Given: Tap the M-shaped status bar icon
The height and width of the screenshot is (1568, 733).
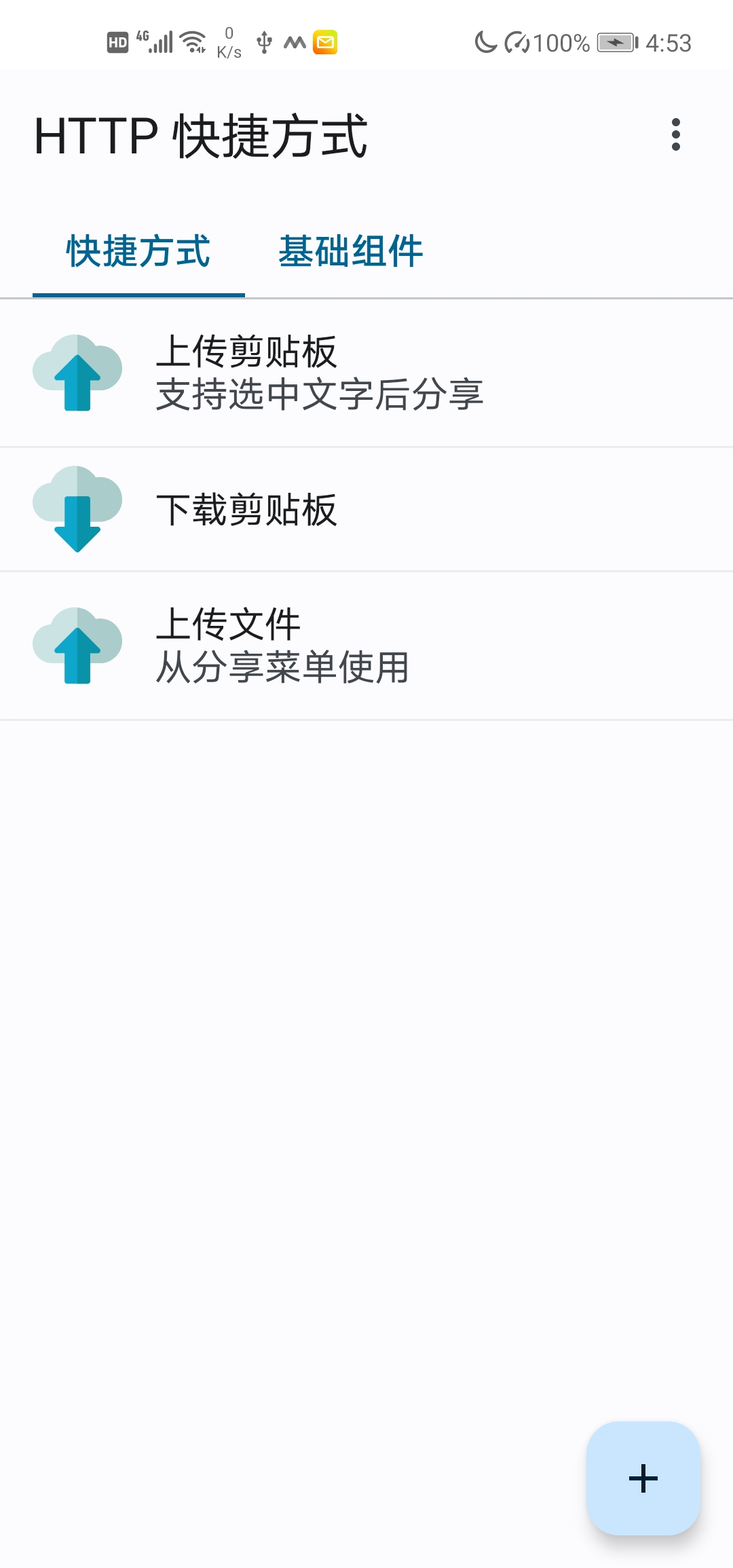Looking at the screenshot, I should point(293,43).
